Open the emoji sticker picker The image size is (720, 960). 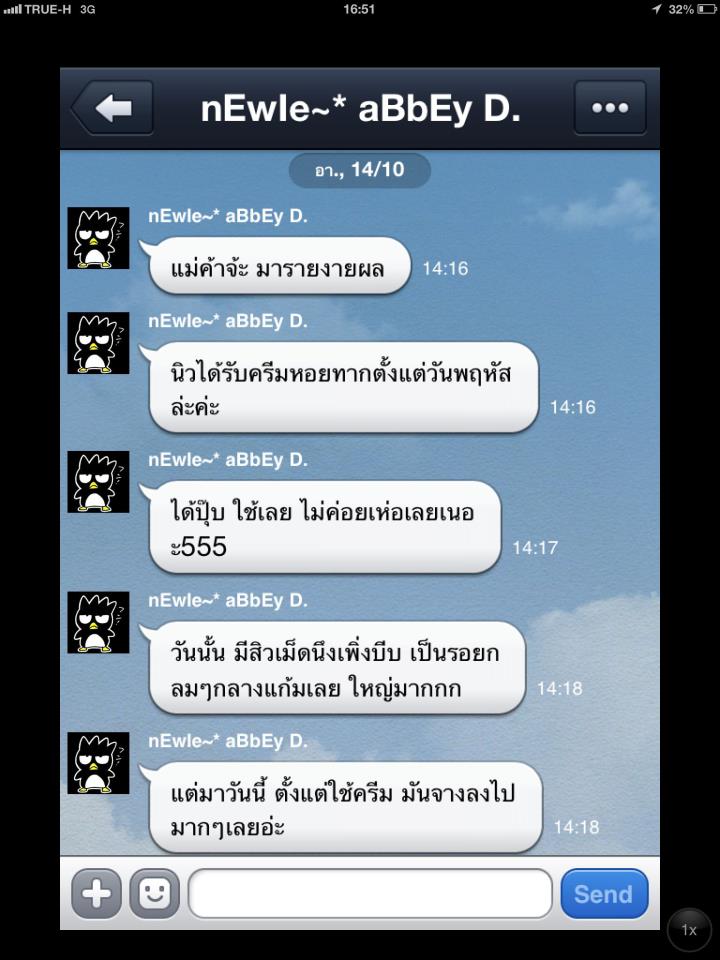coord(154,893)
